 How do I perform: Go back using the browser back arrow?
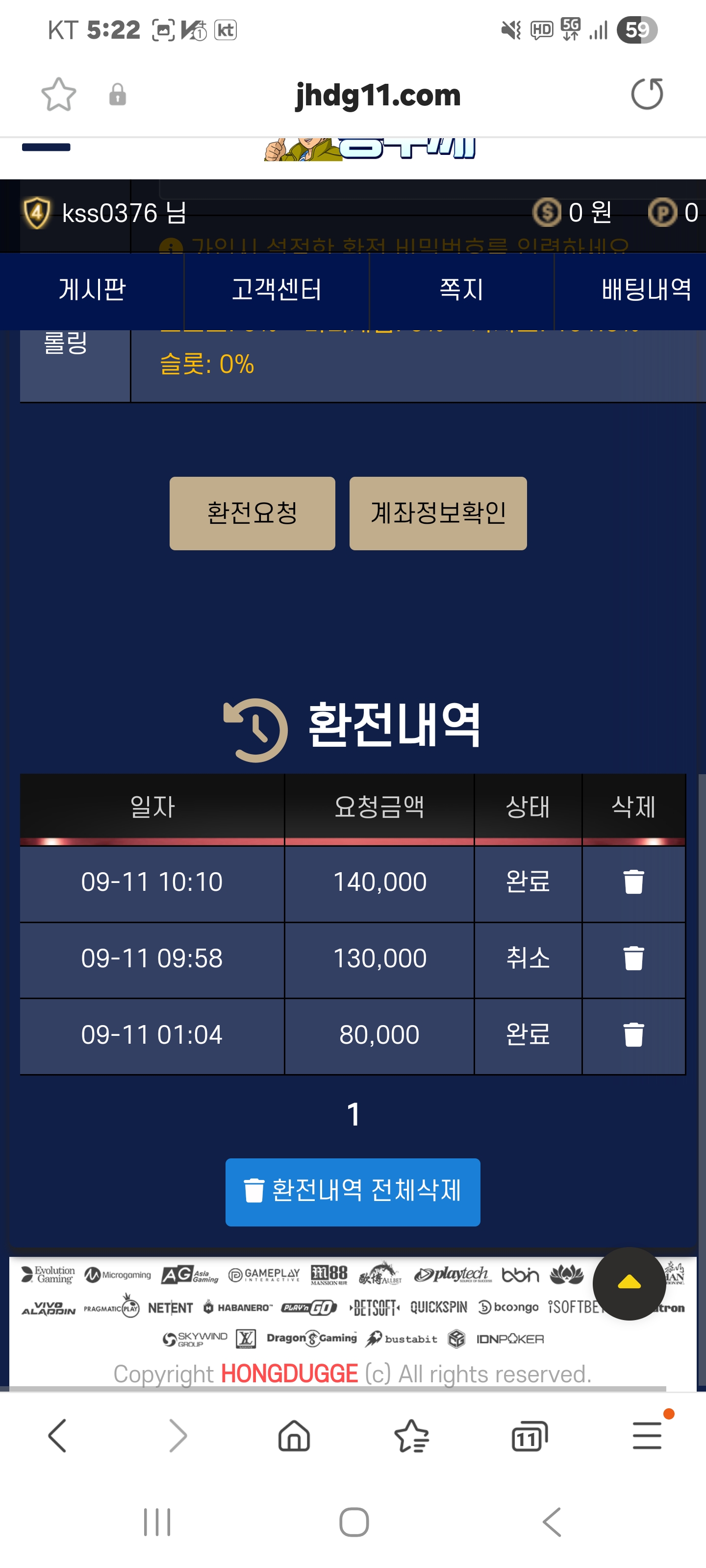(57, 1437)
